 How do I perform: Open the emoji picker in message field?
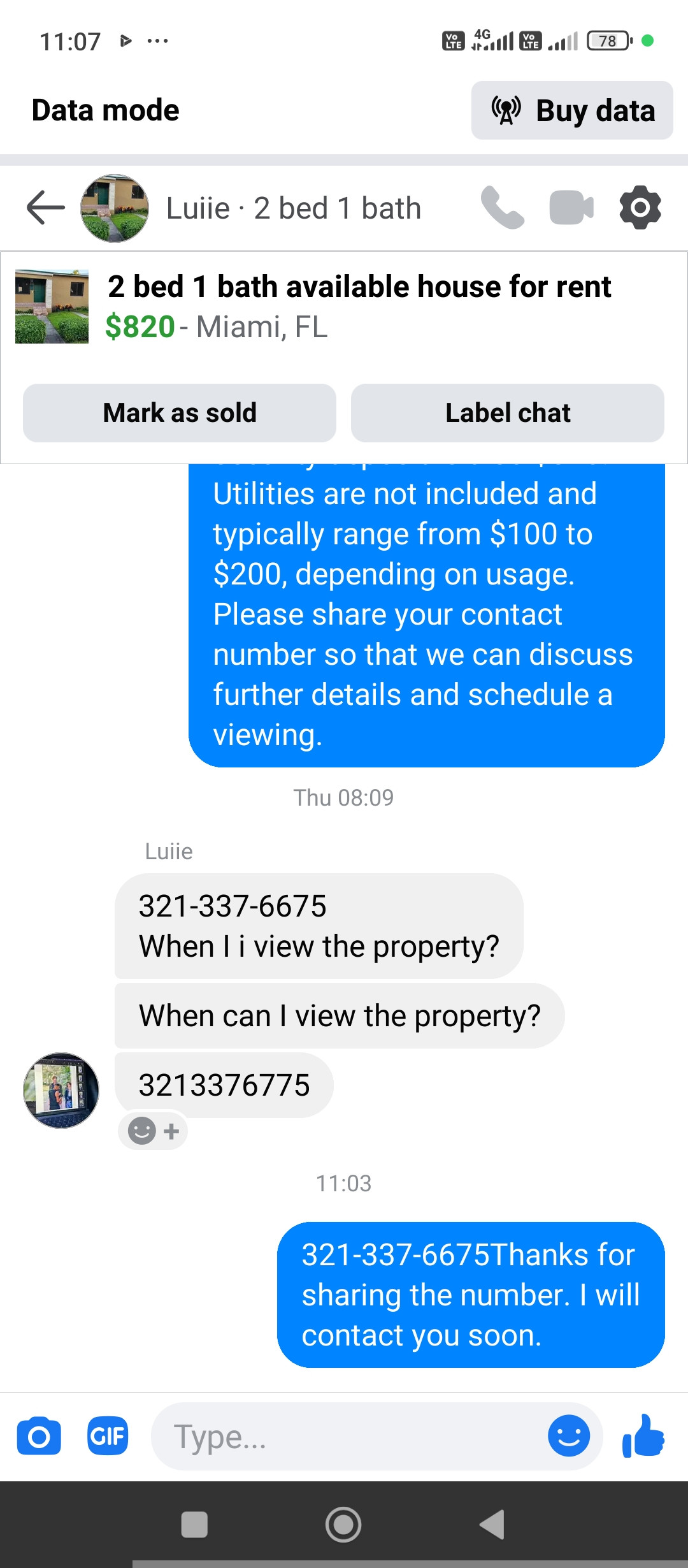click(x=569, y=1437)
